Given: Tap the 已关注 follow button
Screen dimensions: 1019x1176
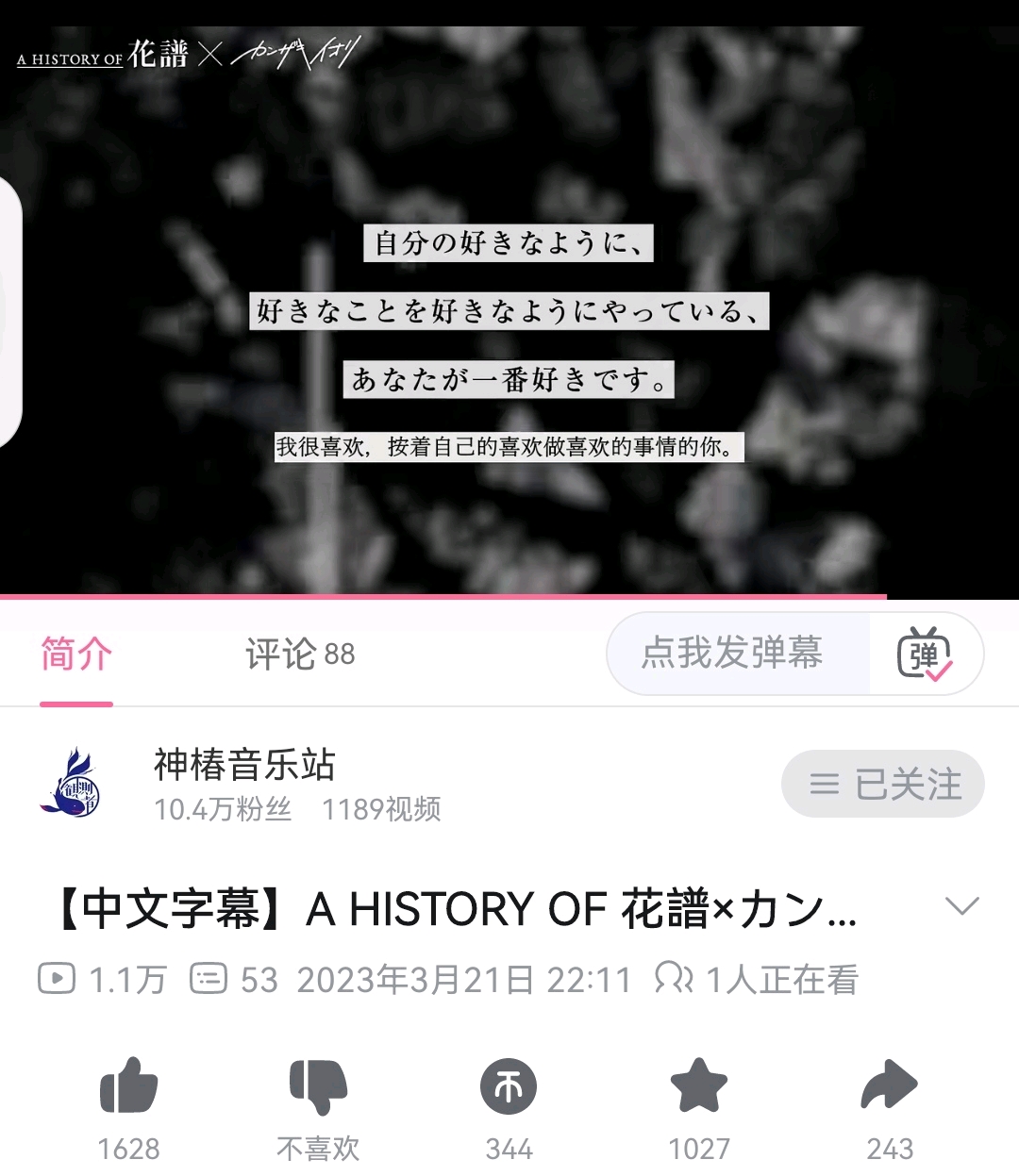Looking at the screenshot, I should 882,784.
